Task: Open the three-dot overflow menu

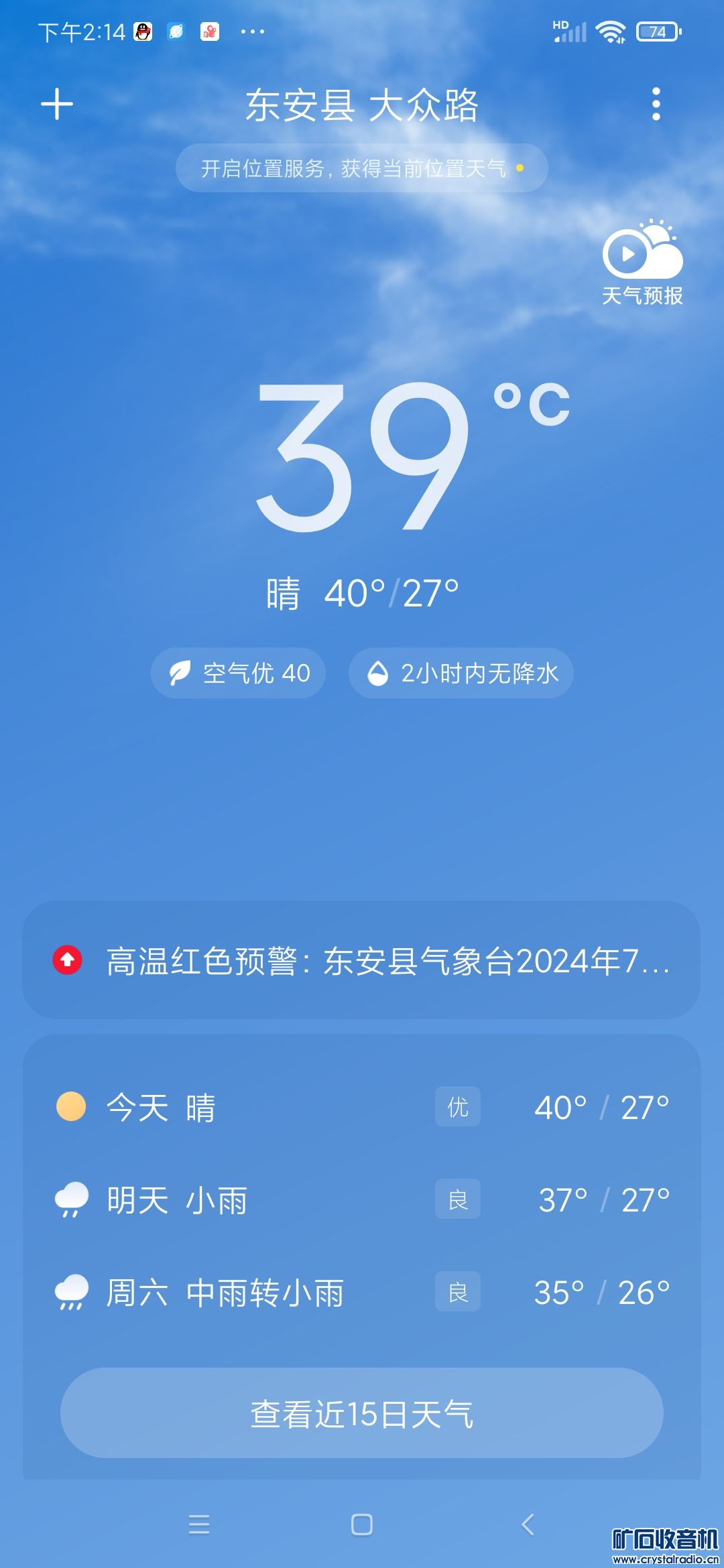Action: pos(656,105)
